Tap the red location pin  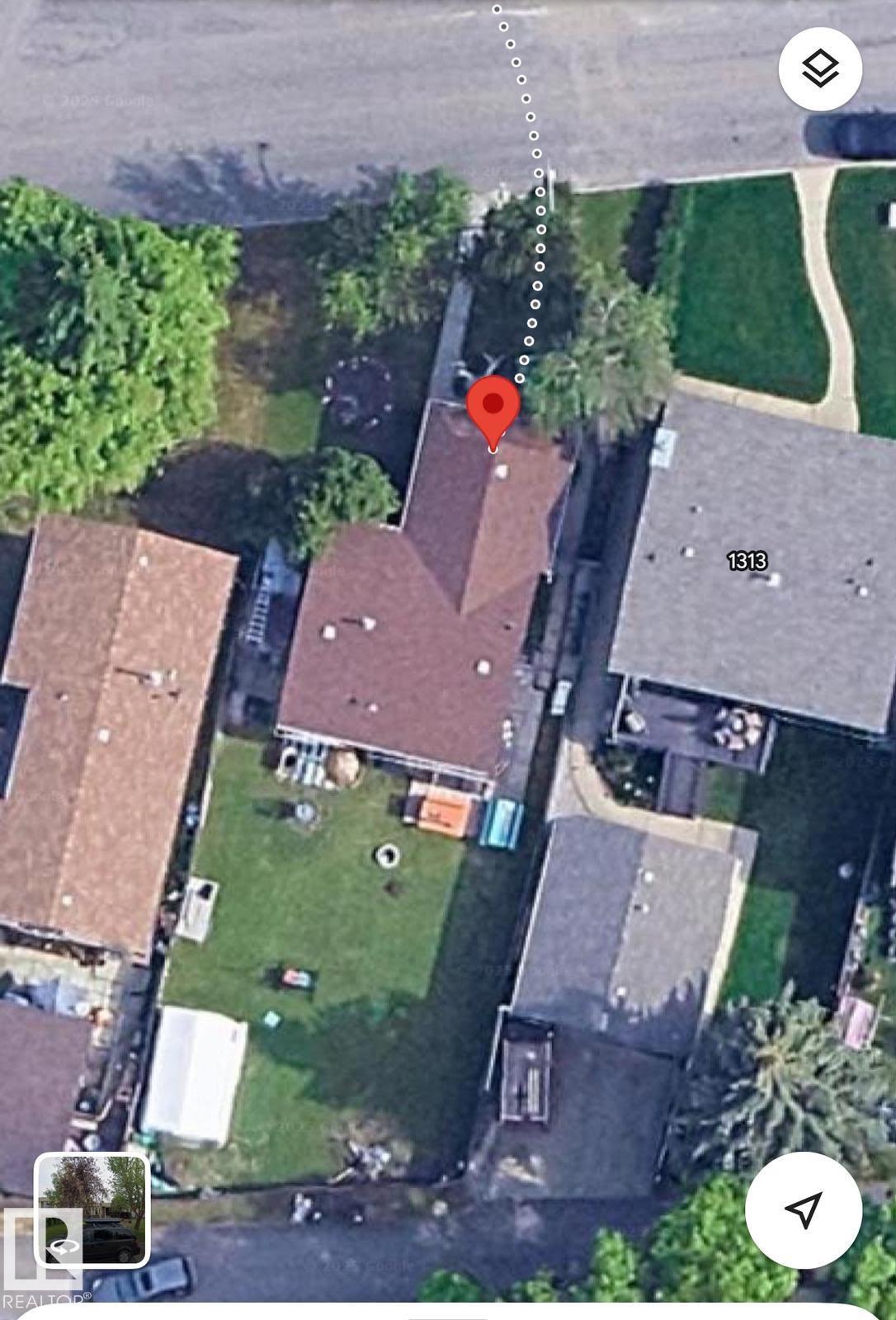[x=493, y=408]
